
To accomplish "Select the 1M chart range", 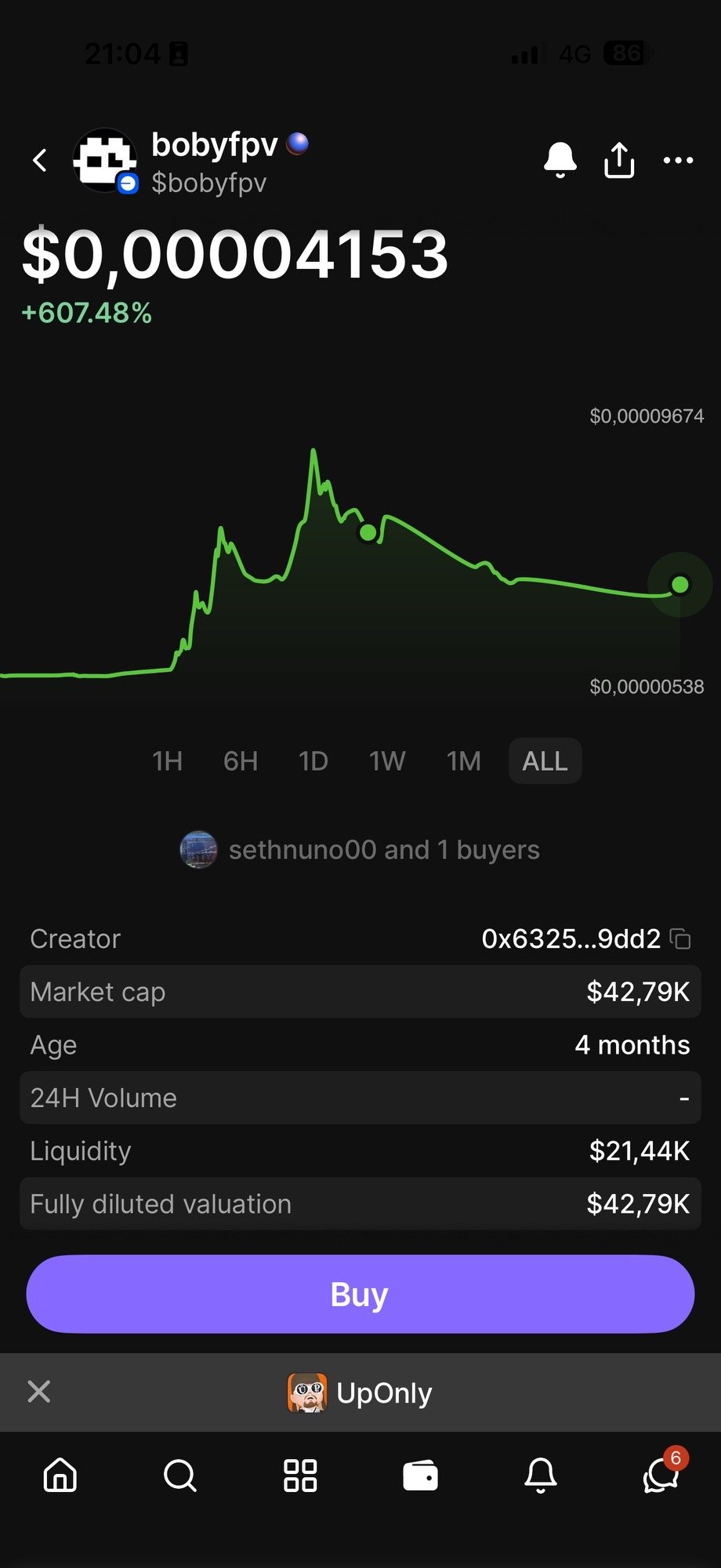I will [x=463, y=761].
